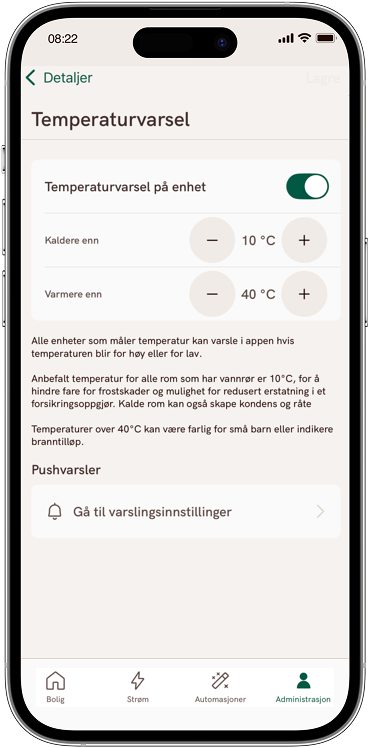Select the Automasjoner tab
370x748 pixels.
[220, 687]
